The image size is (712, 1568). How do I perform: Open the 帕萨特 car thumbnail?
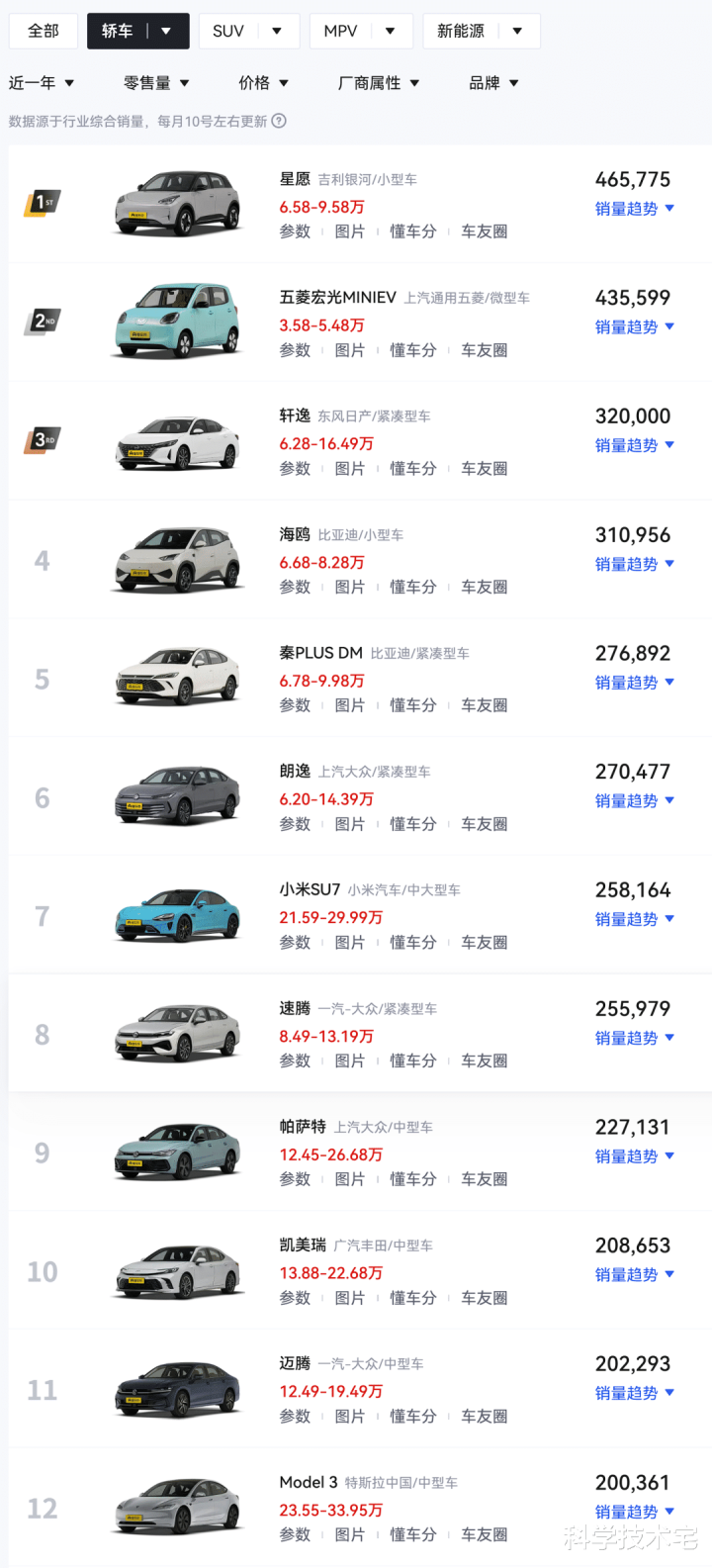[x=178, y=1153]
